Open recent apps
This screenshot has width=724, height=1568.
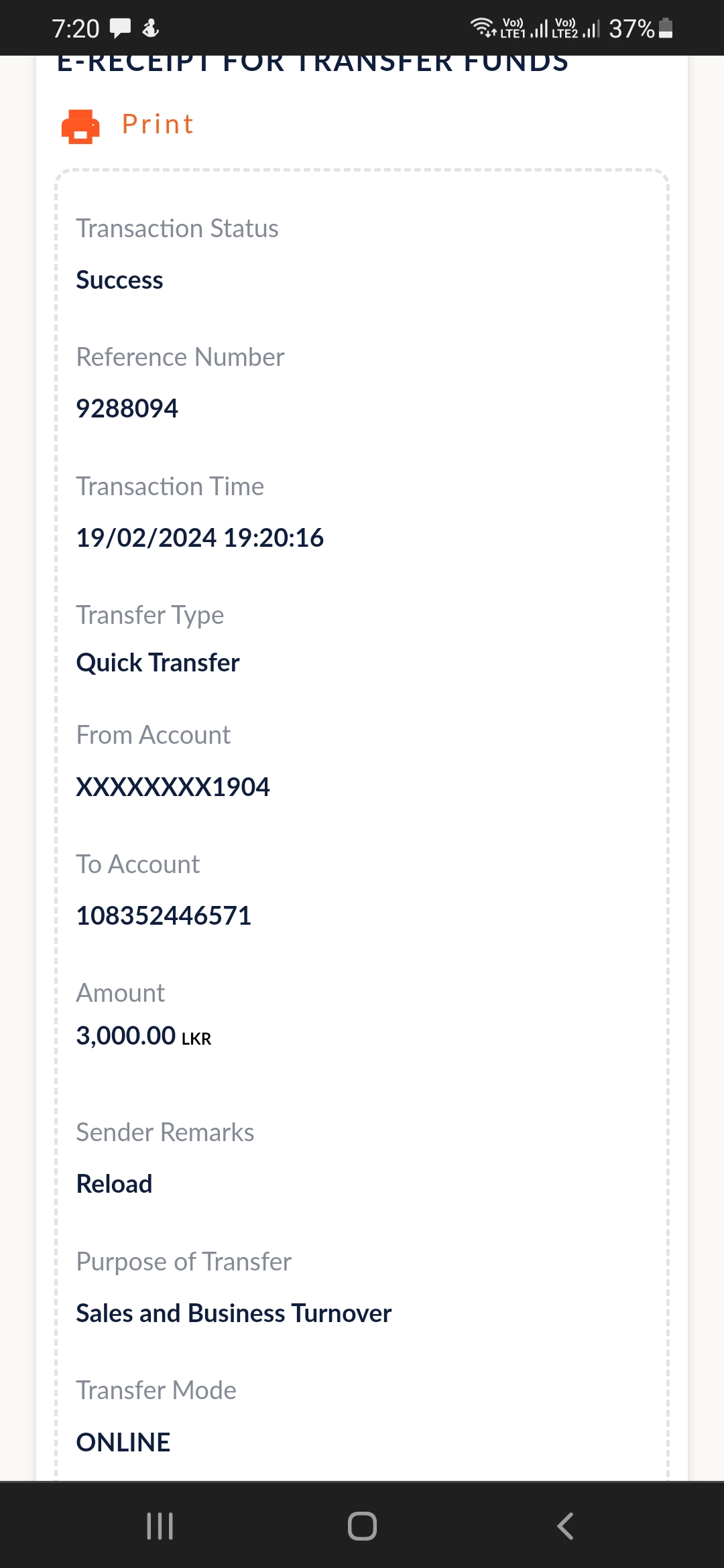point(160,1526)
